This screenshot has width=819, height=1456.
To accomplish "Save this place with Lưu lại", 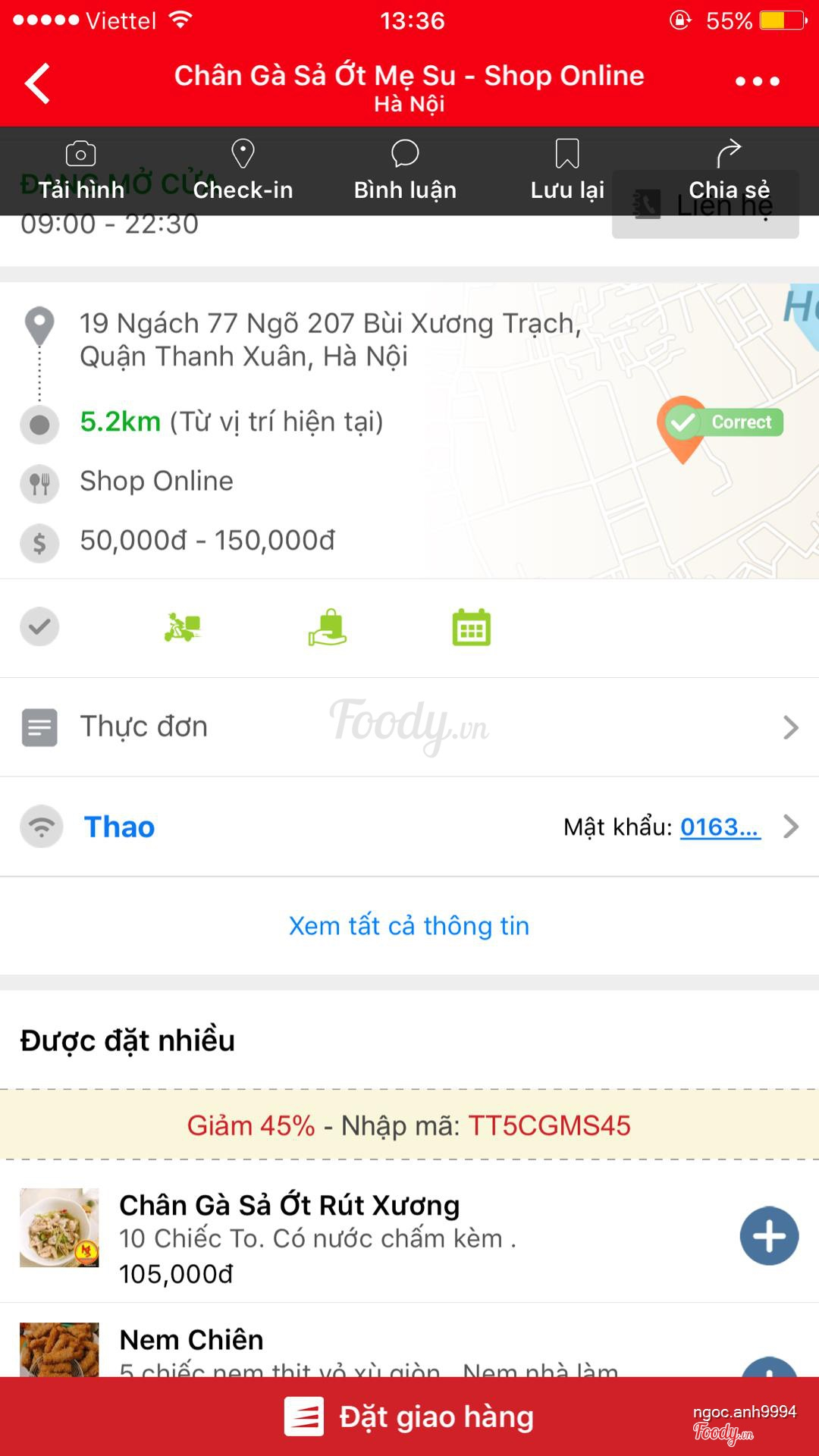I will pyautogui.click(x=567, y=171).
